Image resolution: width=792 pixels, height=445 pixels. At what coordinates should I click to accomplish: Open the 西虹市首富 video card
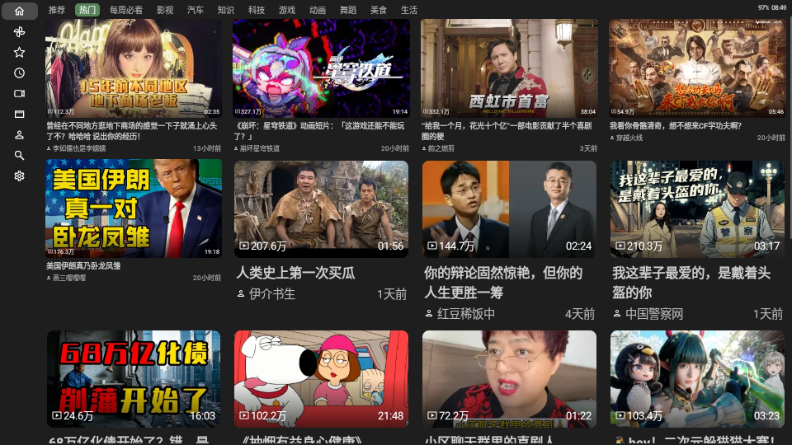click(x=509, y=68)
